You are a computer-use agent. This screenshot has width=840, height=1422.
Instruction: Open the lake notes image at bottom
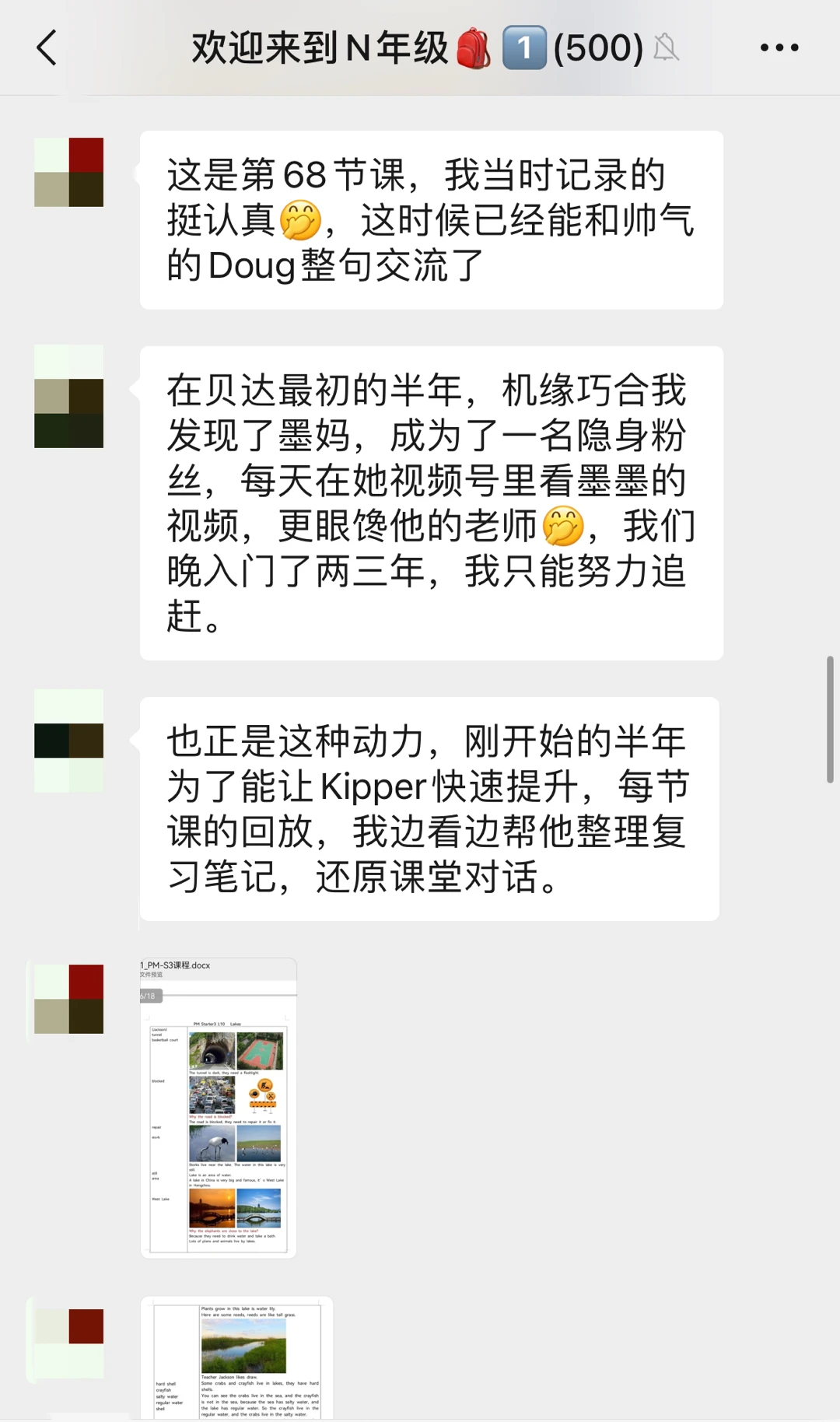pyautogui.click(x=236, y=1357)
